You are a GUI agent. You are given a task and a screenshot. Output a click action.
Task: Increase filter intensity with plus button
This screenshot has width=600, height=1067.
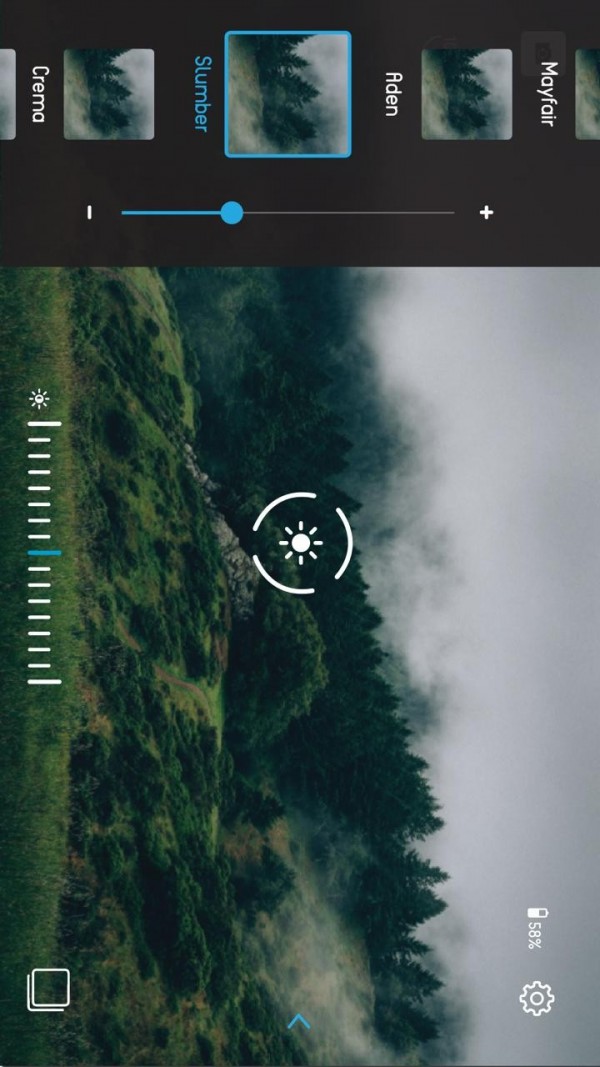tap(486, 212)
